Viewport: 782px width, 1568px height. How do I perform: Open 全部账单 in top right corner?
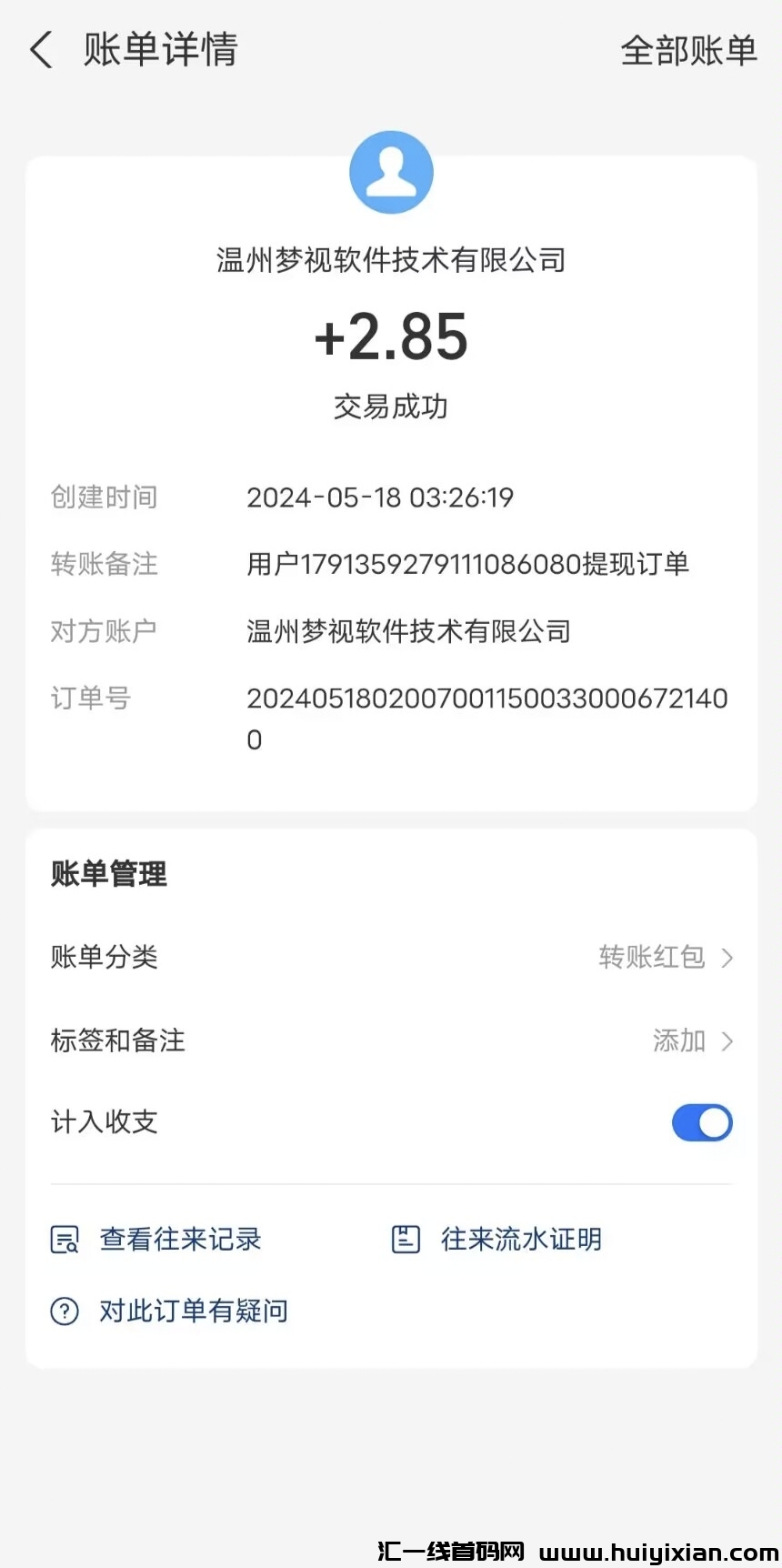pos(689,52)
